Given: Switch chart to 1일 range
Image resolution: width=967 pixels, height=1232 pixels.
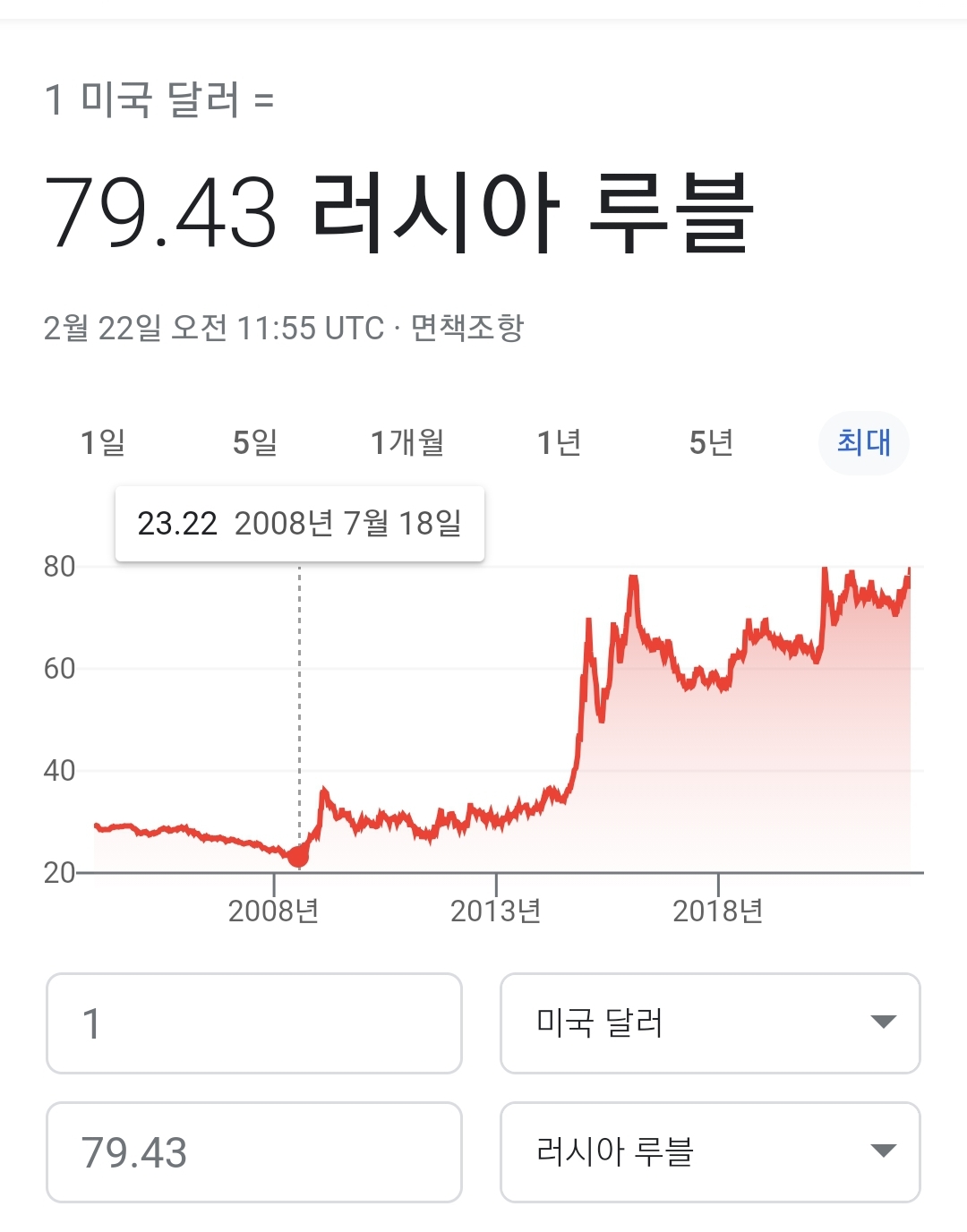Looking at the screenshot, I should (103, 442).
